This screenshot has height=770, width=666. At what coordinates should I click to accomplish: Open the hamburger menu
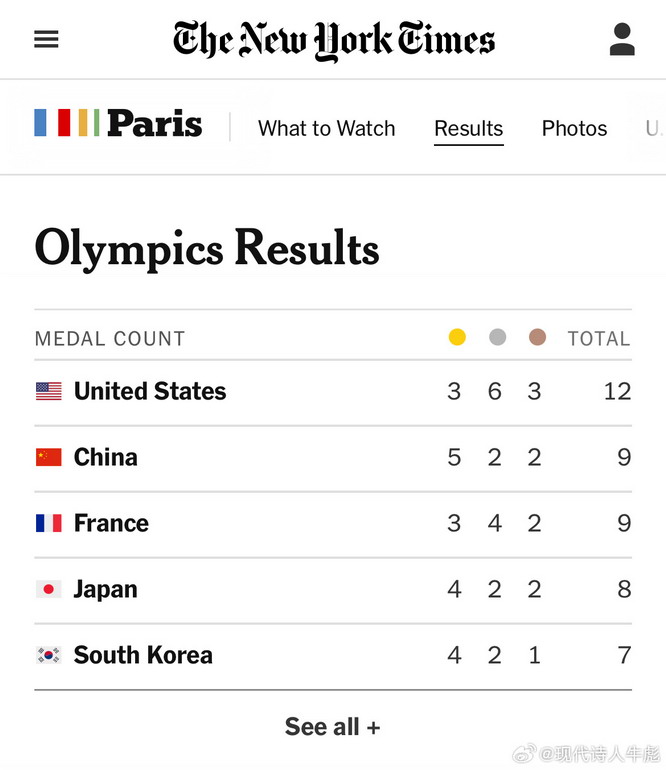(46, 39)
